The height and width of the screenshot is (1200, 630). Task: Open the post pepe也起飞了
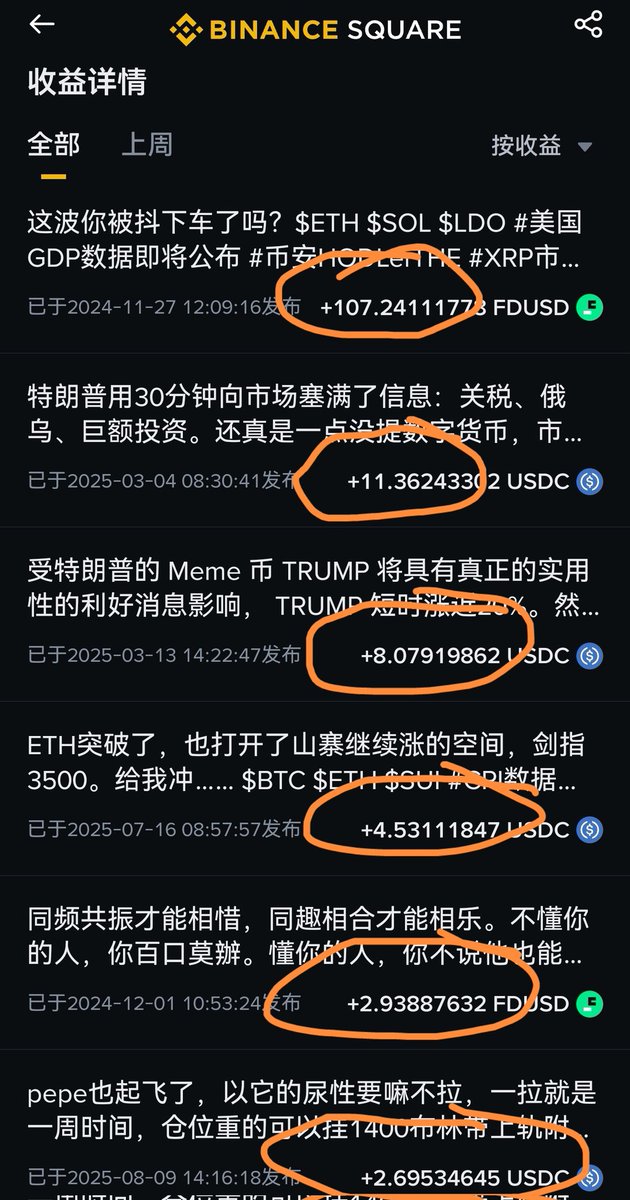[x=315, y=1125]
